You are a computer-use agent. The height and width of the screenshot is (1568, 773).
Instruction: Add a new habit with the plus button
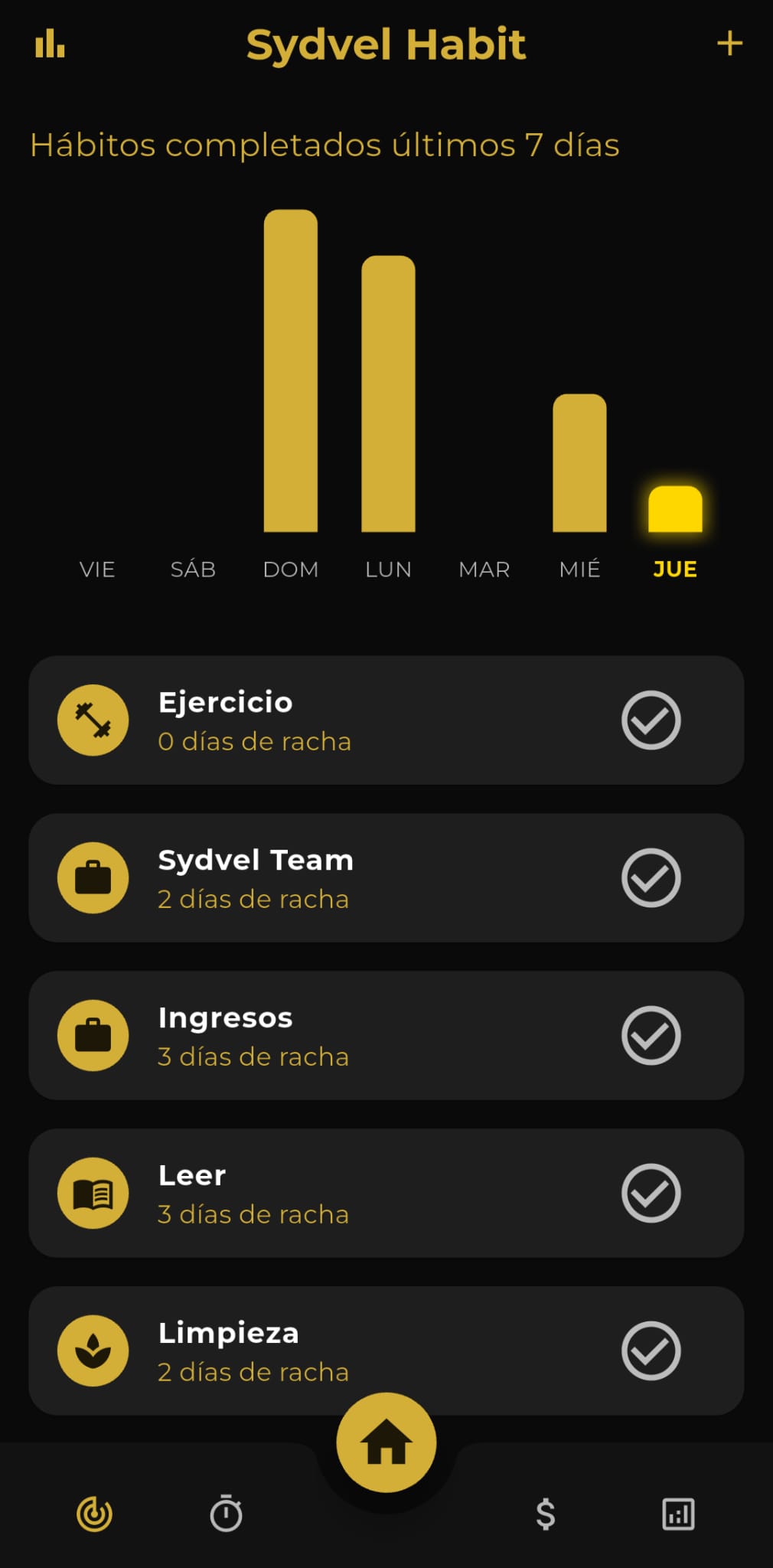coord(730,44)
